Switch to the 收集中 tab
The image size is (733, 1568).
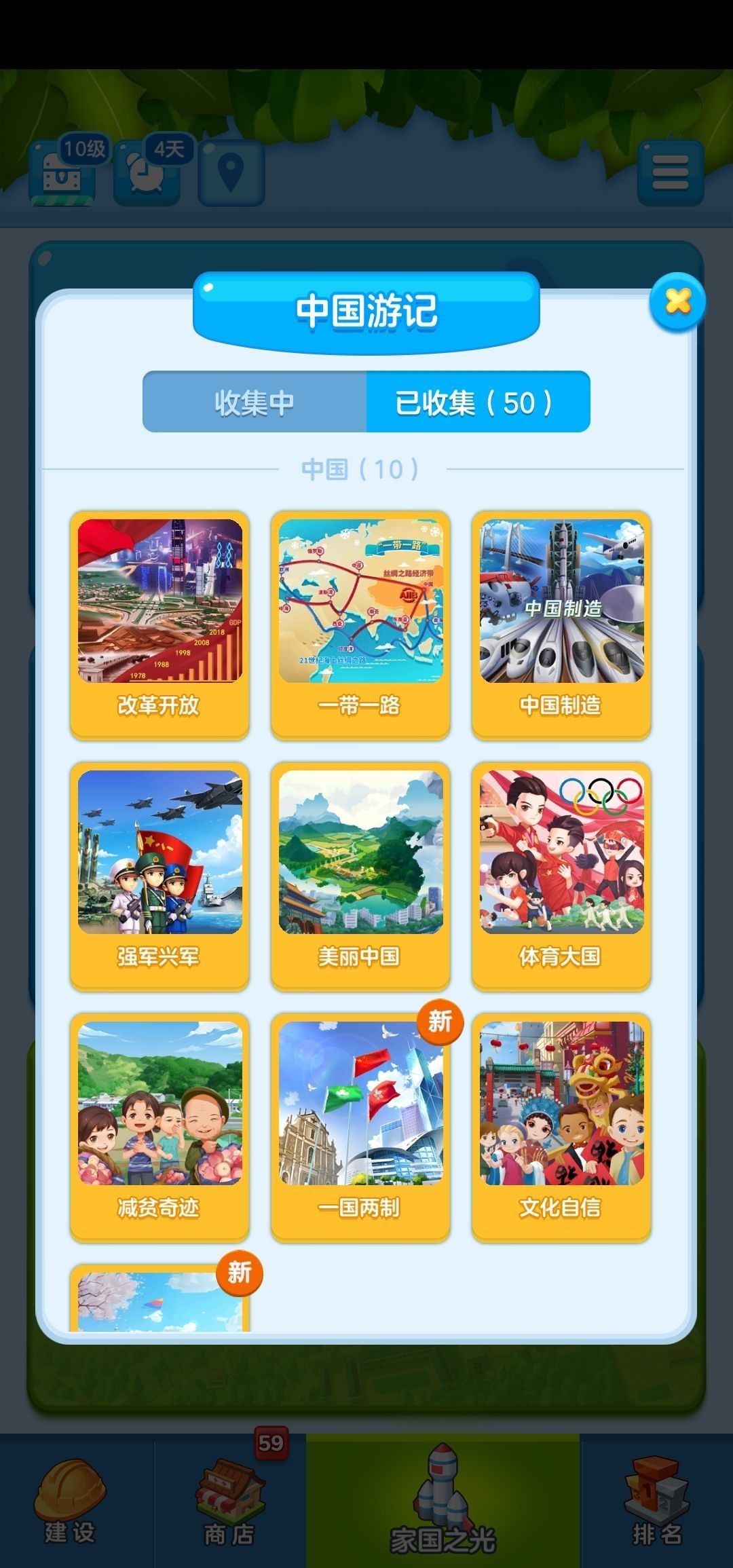pos(255,402)
